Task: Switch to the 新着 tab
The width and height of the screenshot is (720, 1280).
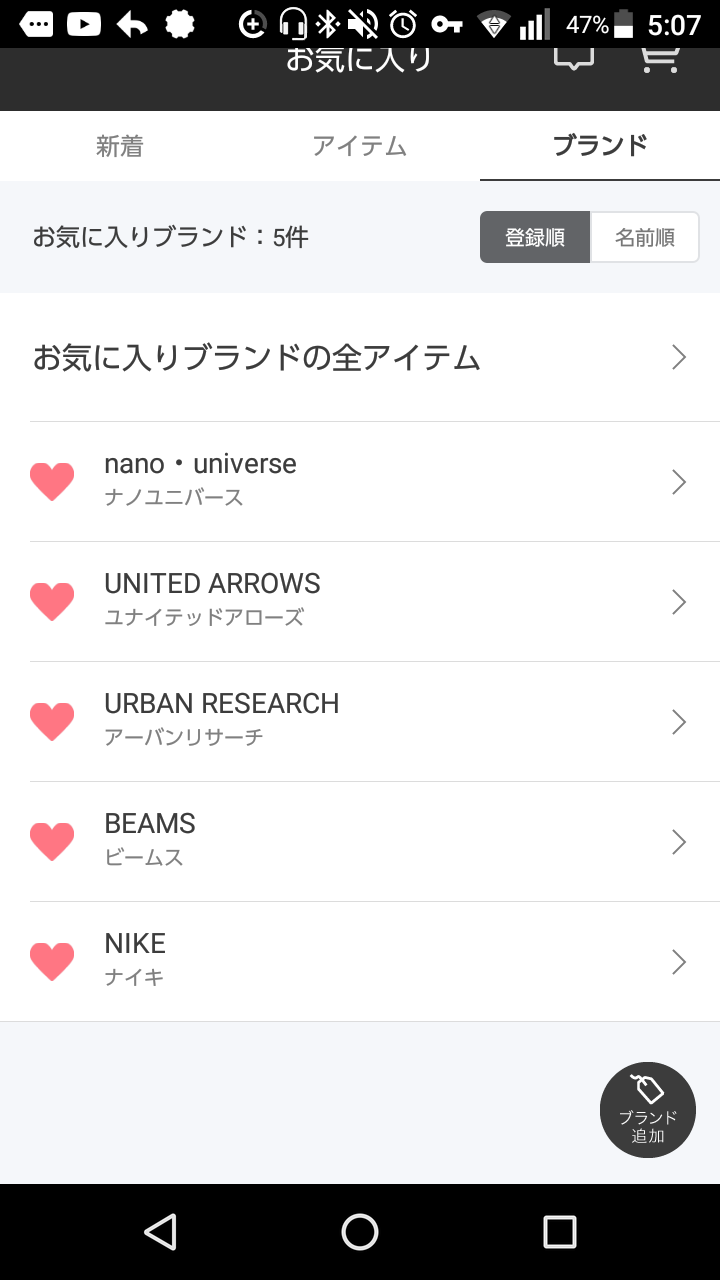Action: click(x=120, y=146)
